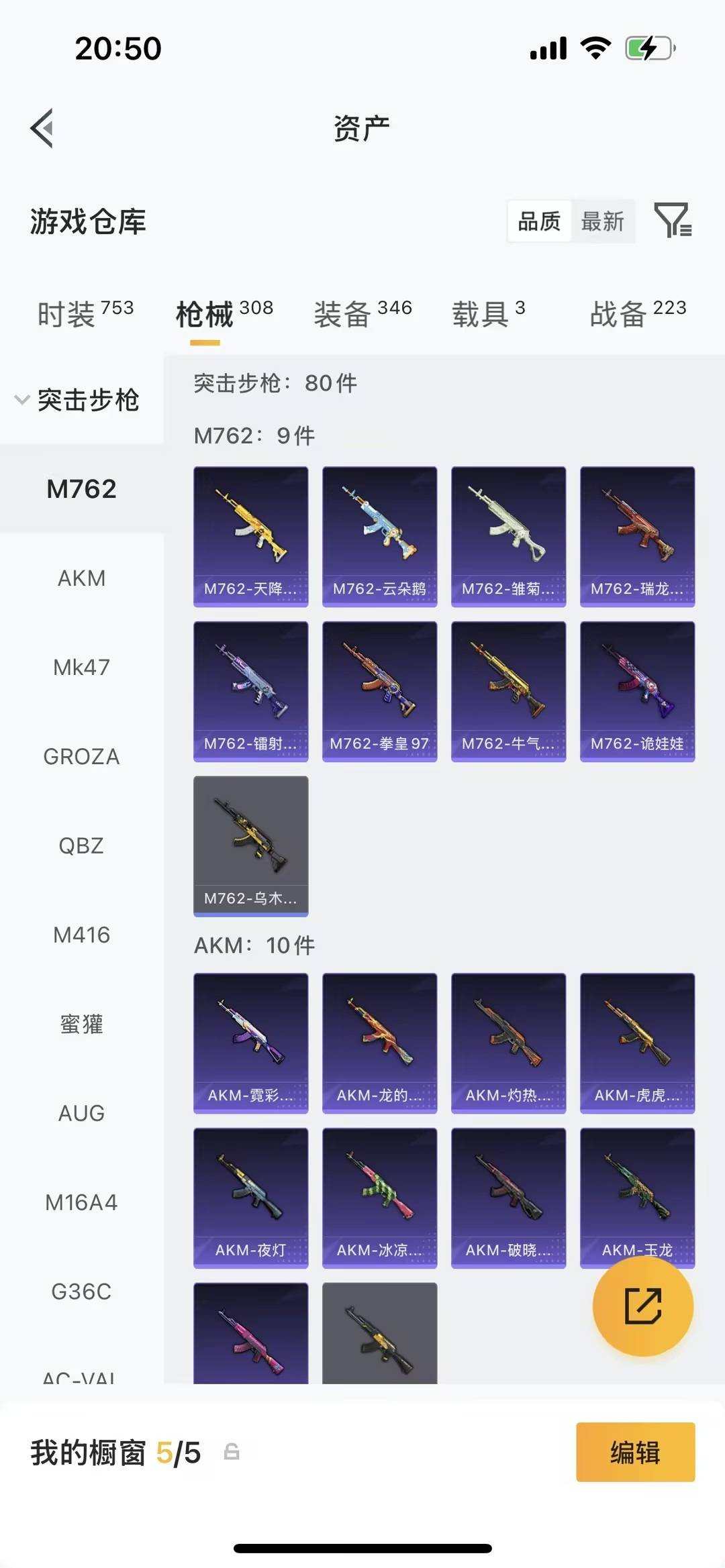The image size is (725, 1568).
Task: Open the AKM-夜灯 skin
Action: [x=250, y=1198]
